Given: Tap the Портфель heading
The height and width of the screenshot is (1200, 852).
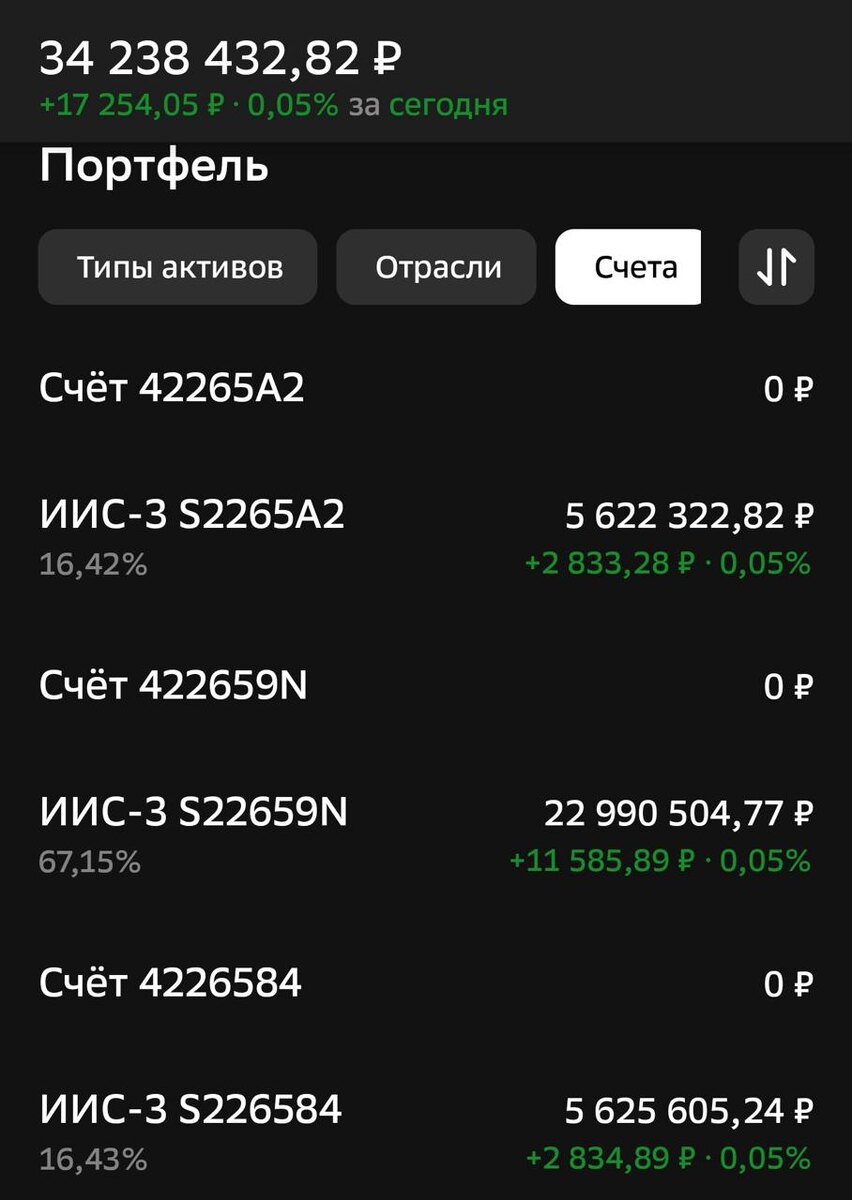Looking at the screenshot, I should [x=152, y=165].
